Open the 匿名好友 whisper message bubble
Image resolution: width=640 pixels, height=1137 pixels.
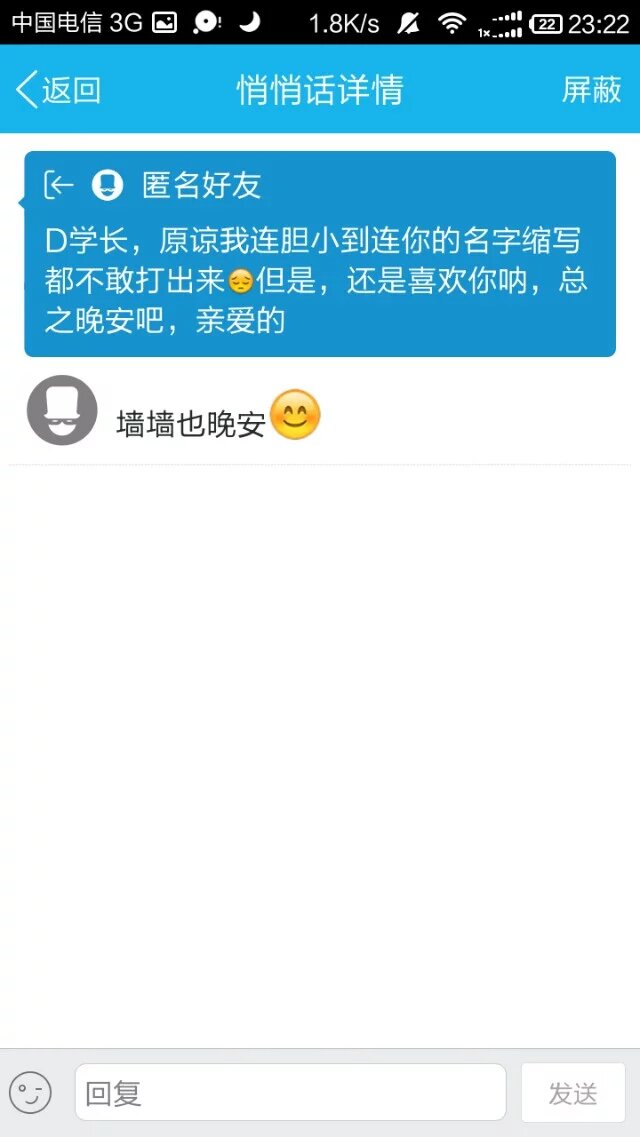[320, 254]
